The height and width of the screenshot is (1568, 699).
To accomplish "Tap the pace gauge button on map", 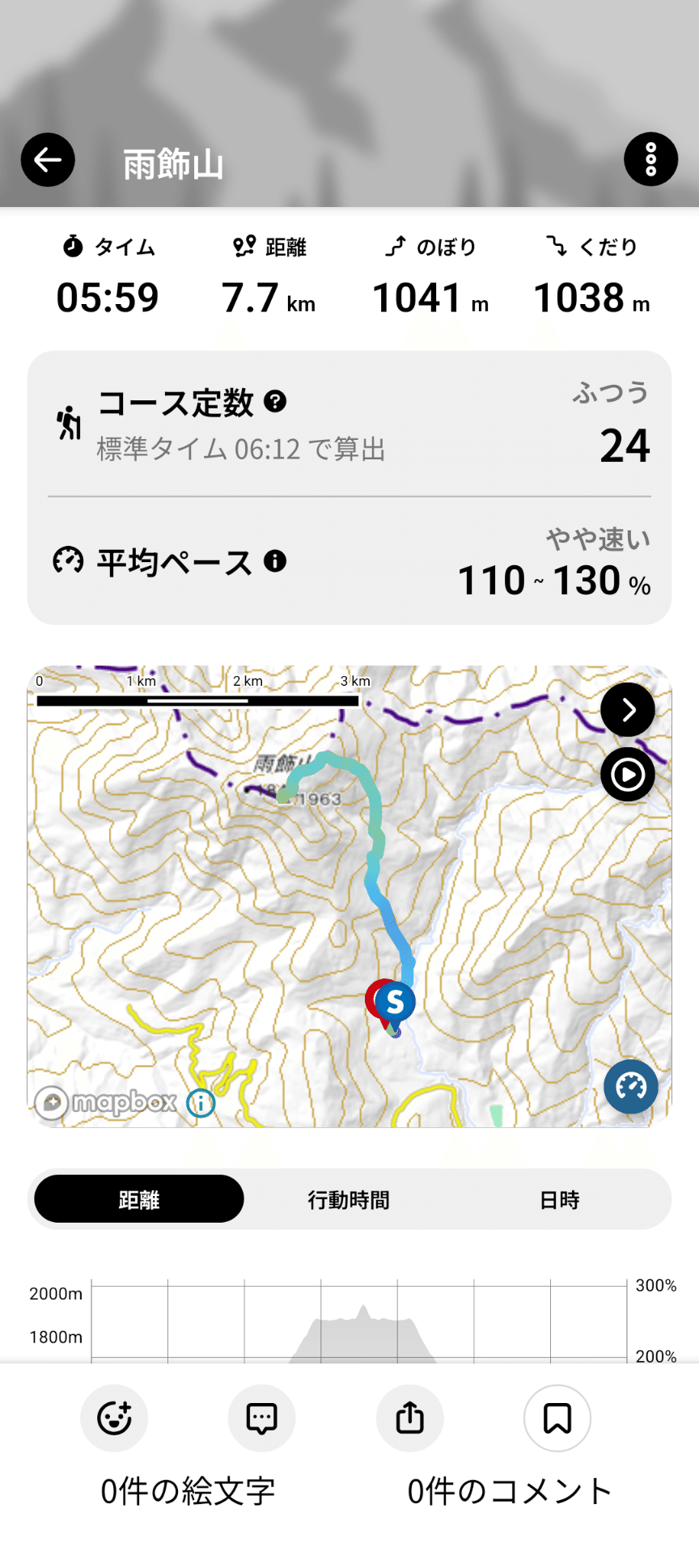I will coord(631,1087).
